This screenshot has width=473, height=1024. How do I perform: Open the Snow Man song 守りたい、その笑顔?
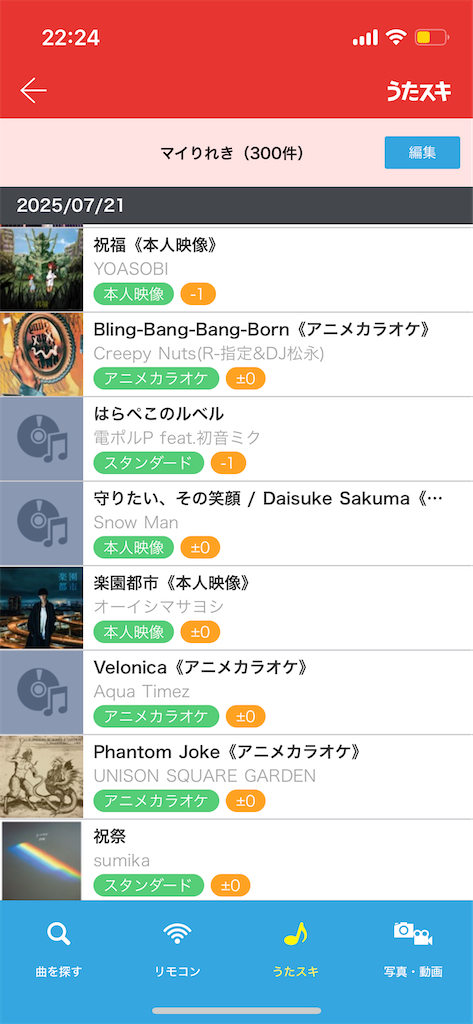[236, 524]
